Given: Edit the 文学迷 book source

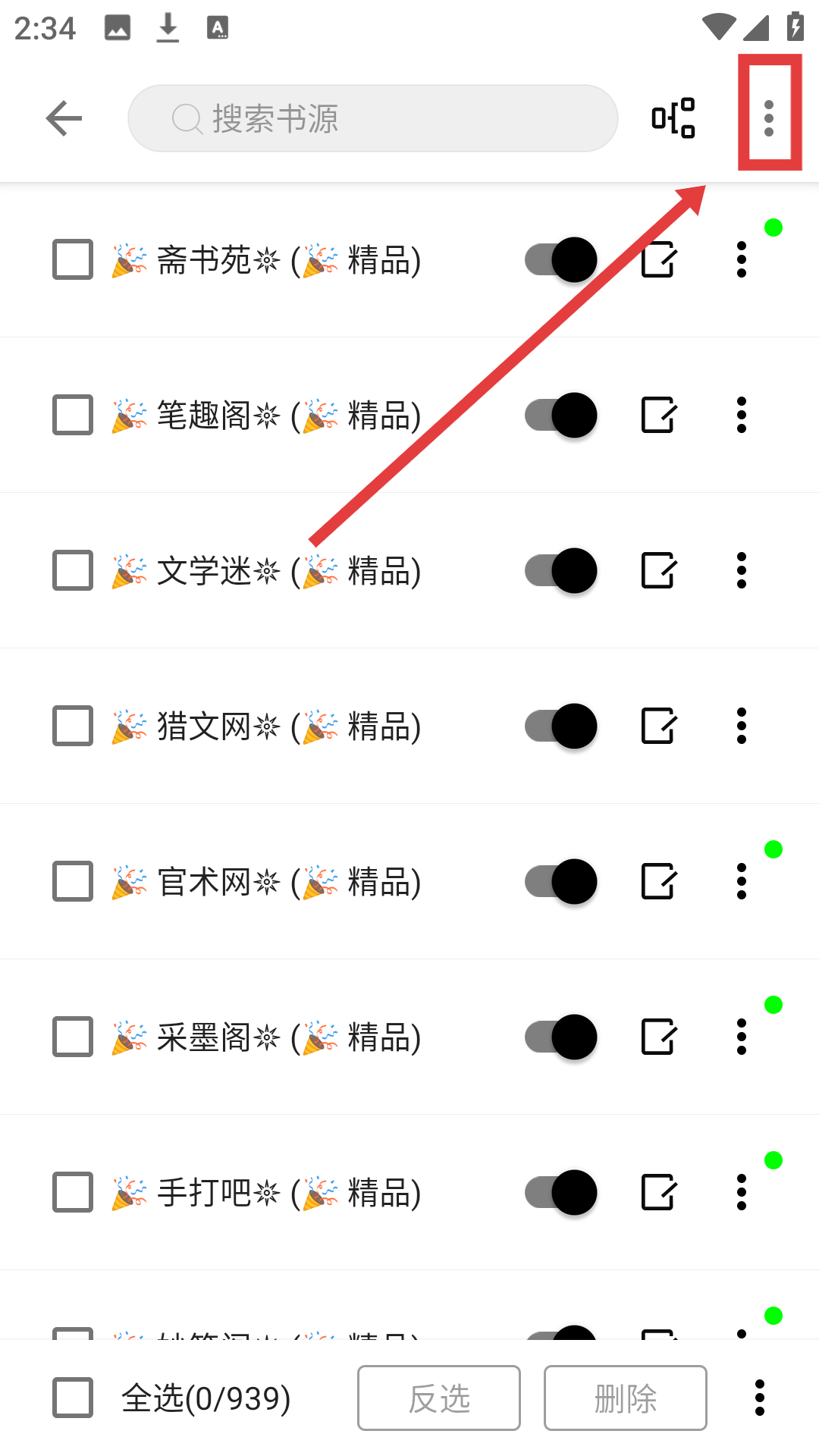Looking at the screenshot, I should click(657, 571).
